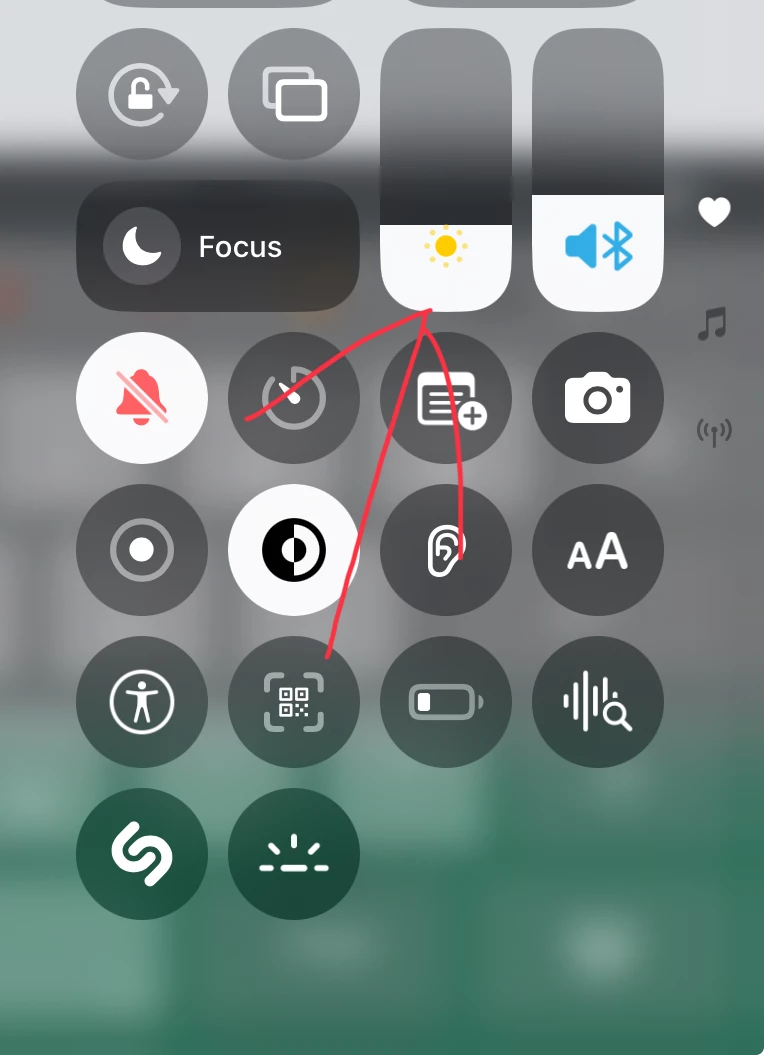Open the Focus mode button
The height and width of the screenshot is (1055, 764).
click(x=218, y=247)
